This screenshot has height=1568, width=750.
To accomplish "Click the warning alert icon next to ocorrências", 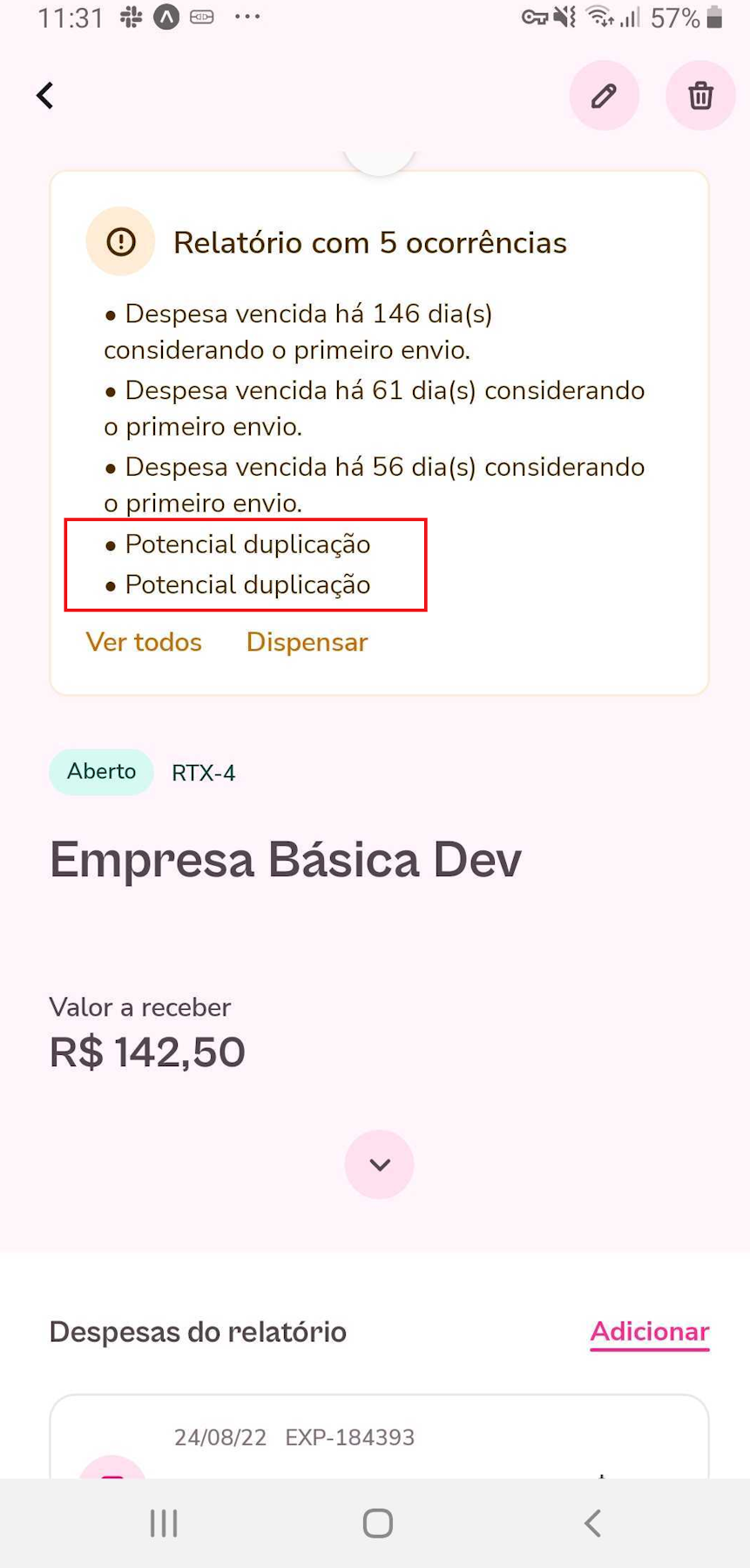I will tap(120, 240).
